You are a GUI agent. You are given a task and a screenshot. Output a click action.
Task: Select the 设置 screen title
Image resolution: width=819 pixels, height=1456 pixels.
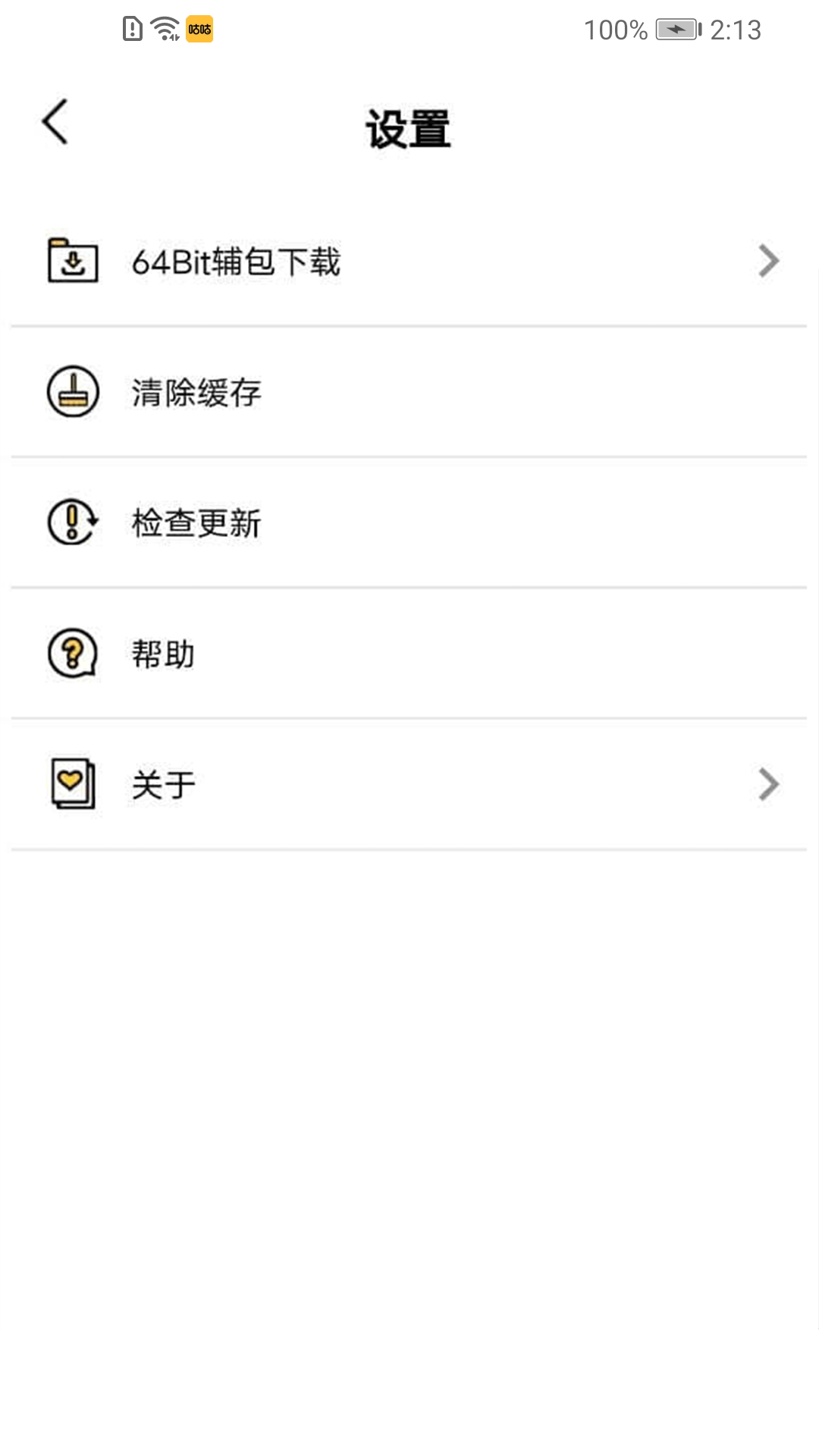click(409, 127)
